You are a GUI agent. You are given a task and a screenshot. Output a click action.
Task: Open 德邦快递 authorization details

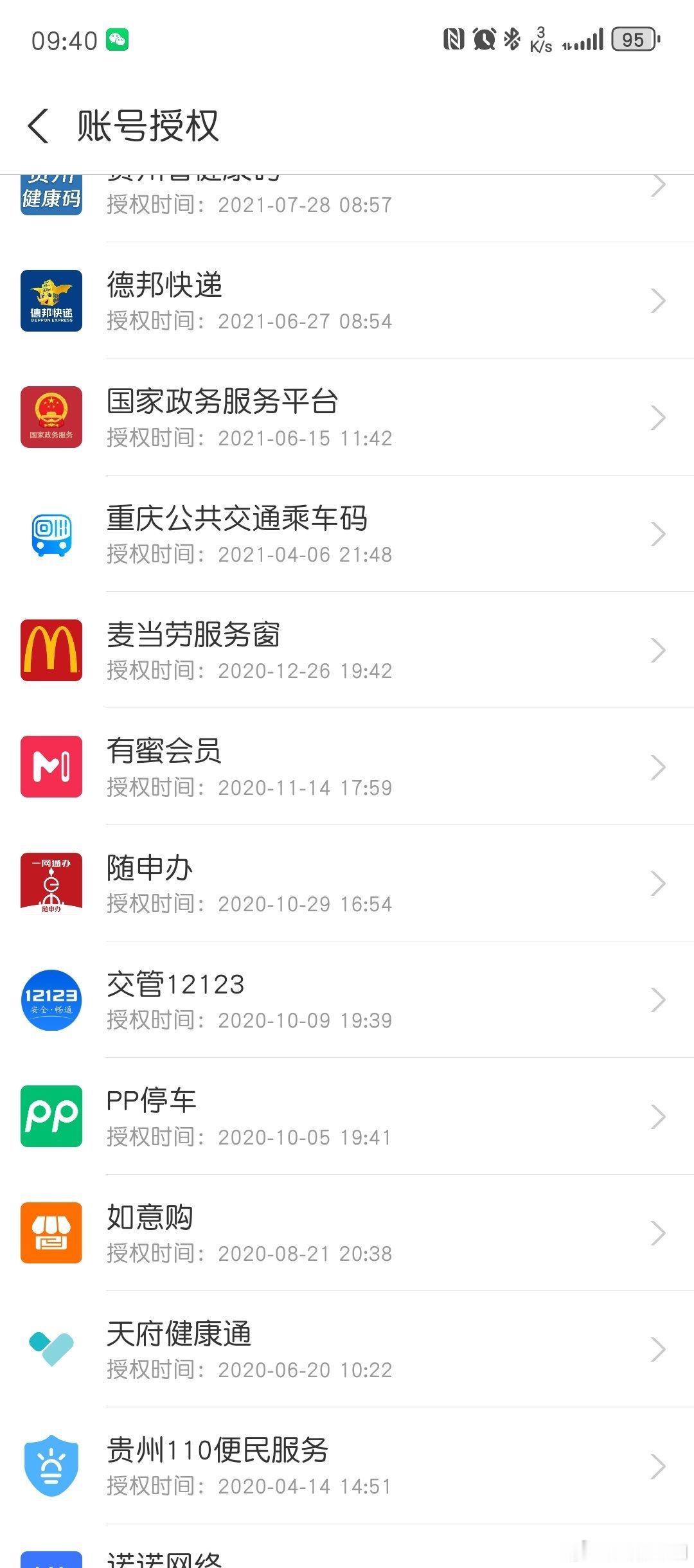pos(347,301)
